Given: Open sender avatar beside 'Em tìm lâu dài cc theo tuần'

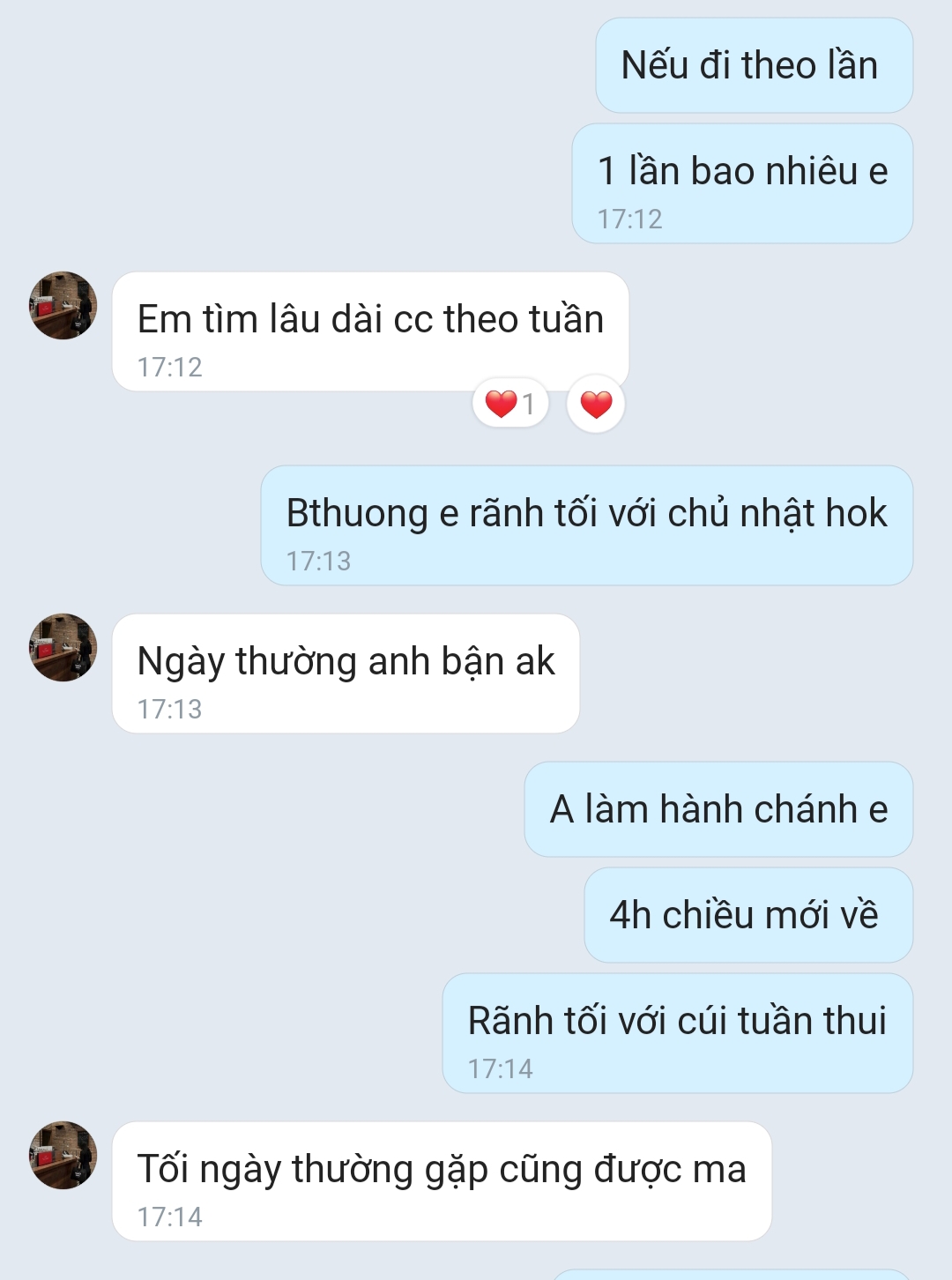Looking at the screenshot, I should coord(63,305).
